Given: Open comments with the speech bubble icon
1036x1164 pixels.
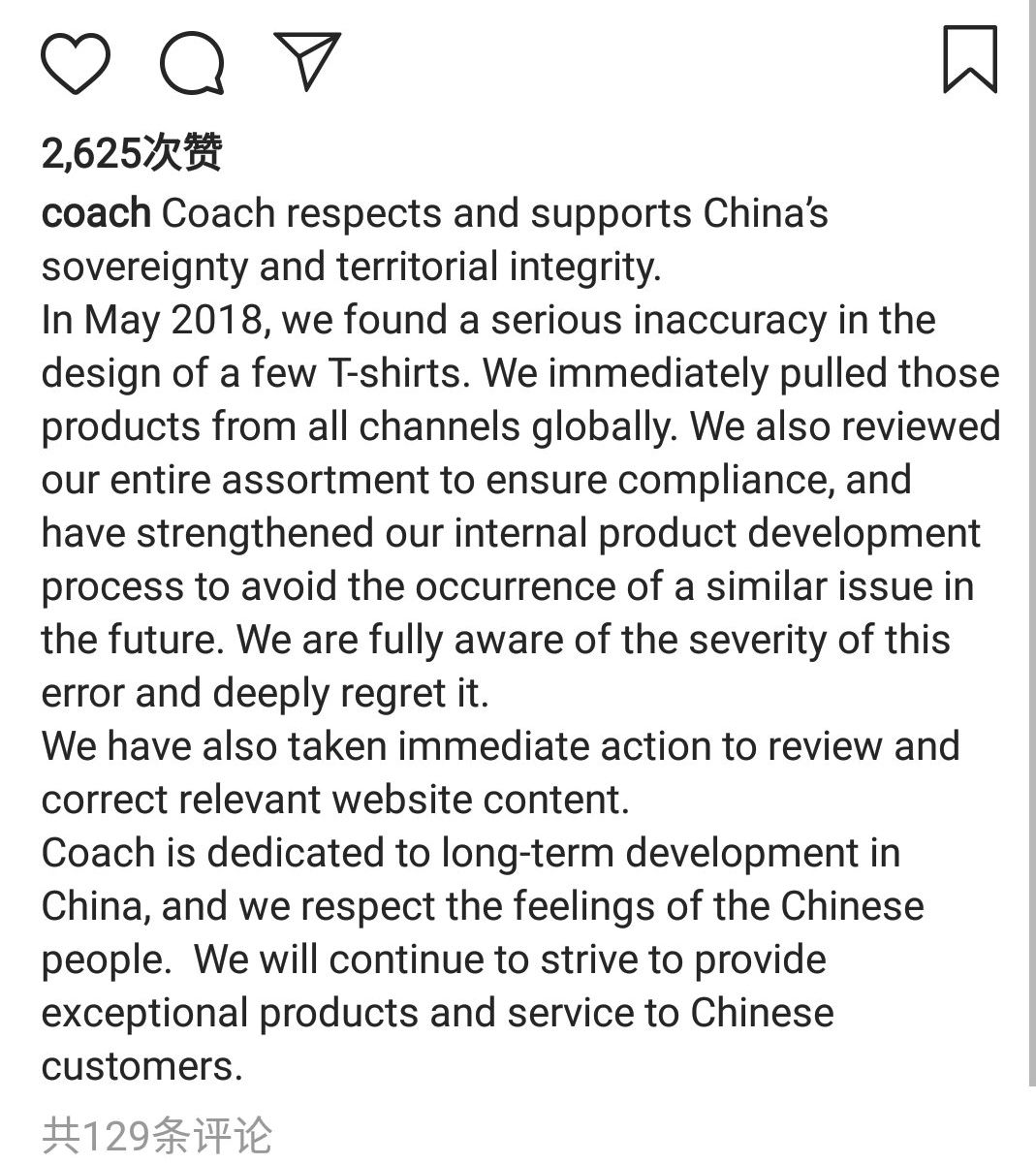Looking at the screenshot, I should click(194, 63).
